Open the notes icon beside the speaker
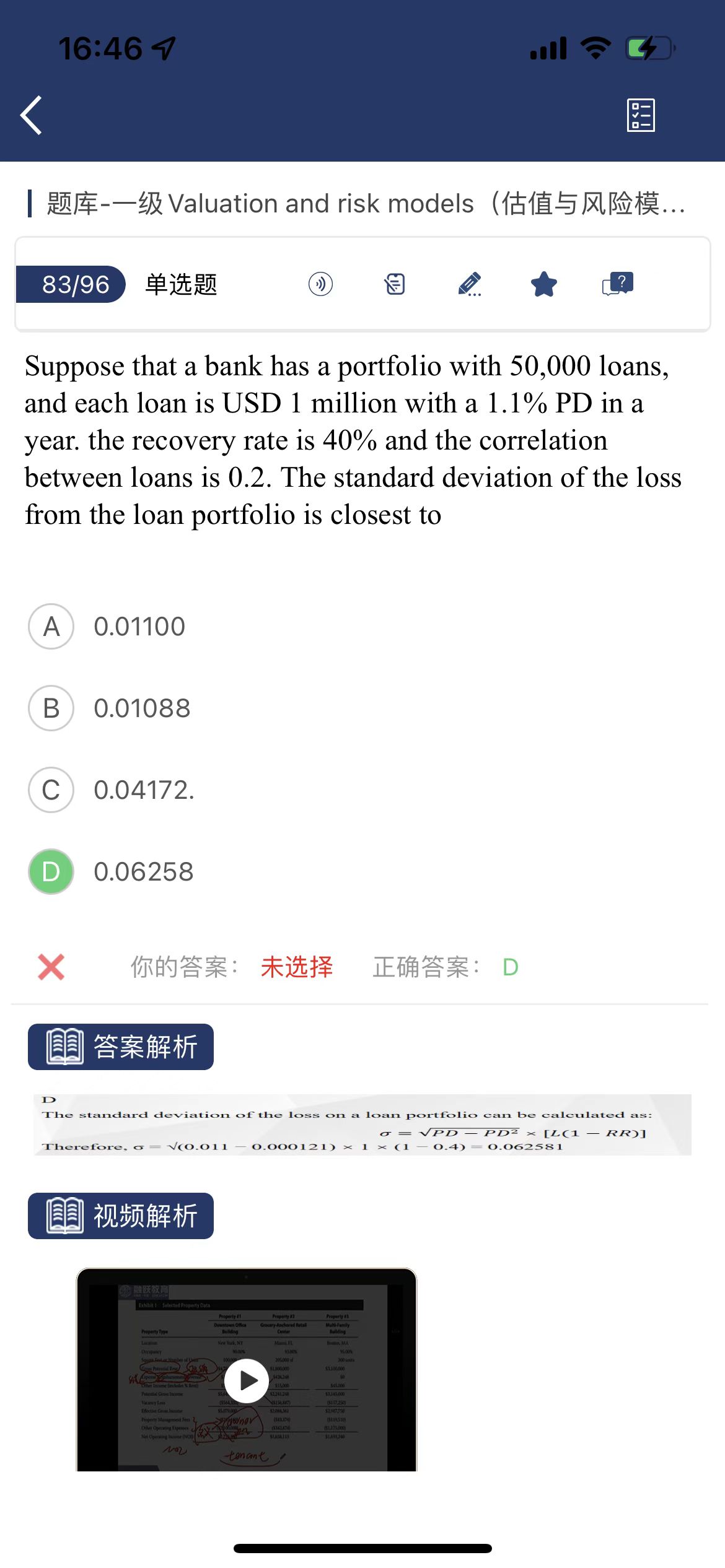725x1568 pixels. 395,284
